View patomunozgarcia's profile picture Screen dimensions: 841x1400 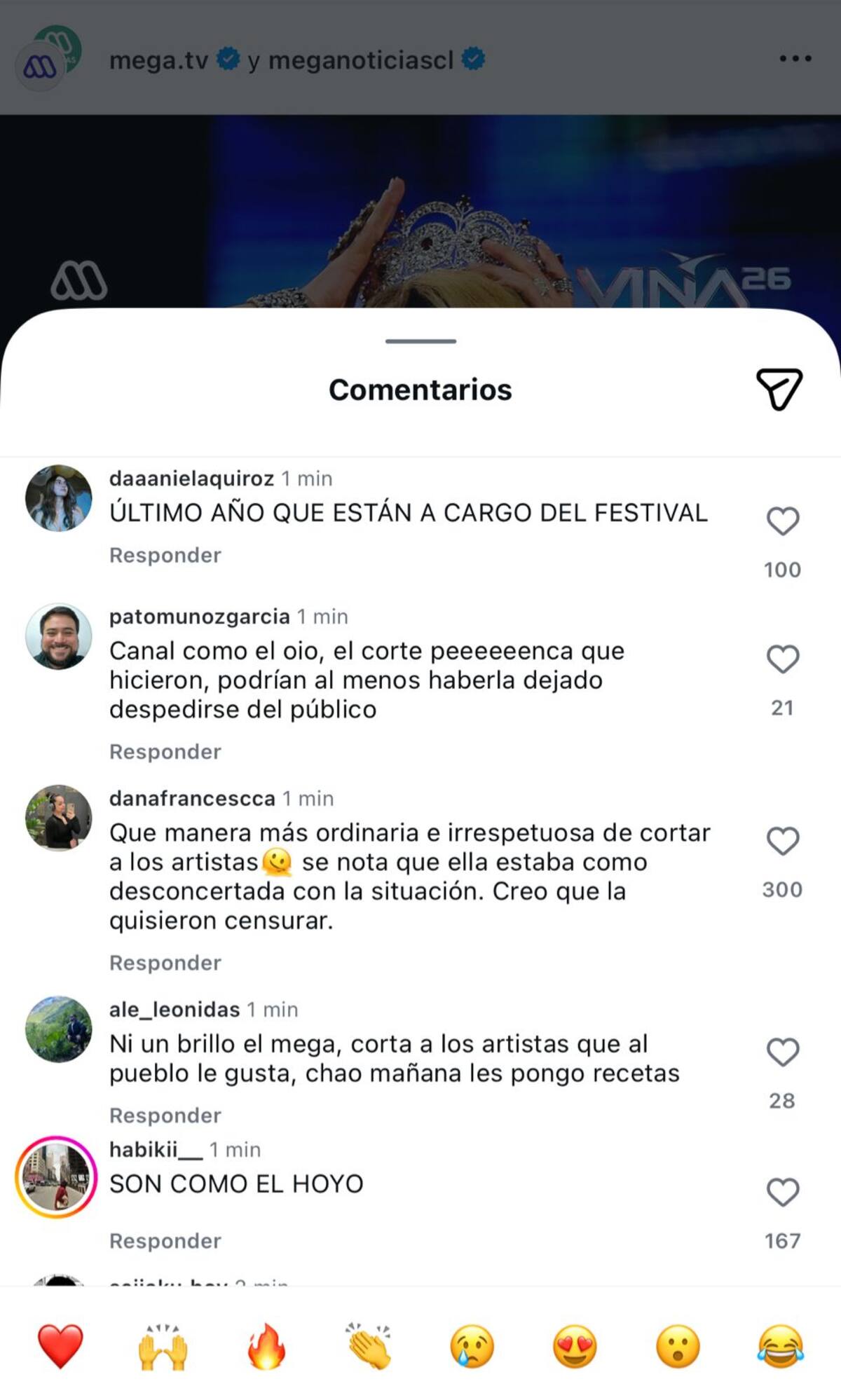pos(58,636)
